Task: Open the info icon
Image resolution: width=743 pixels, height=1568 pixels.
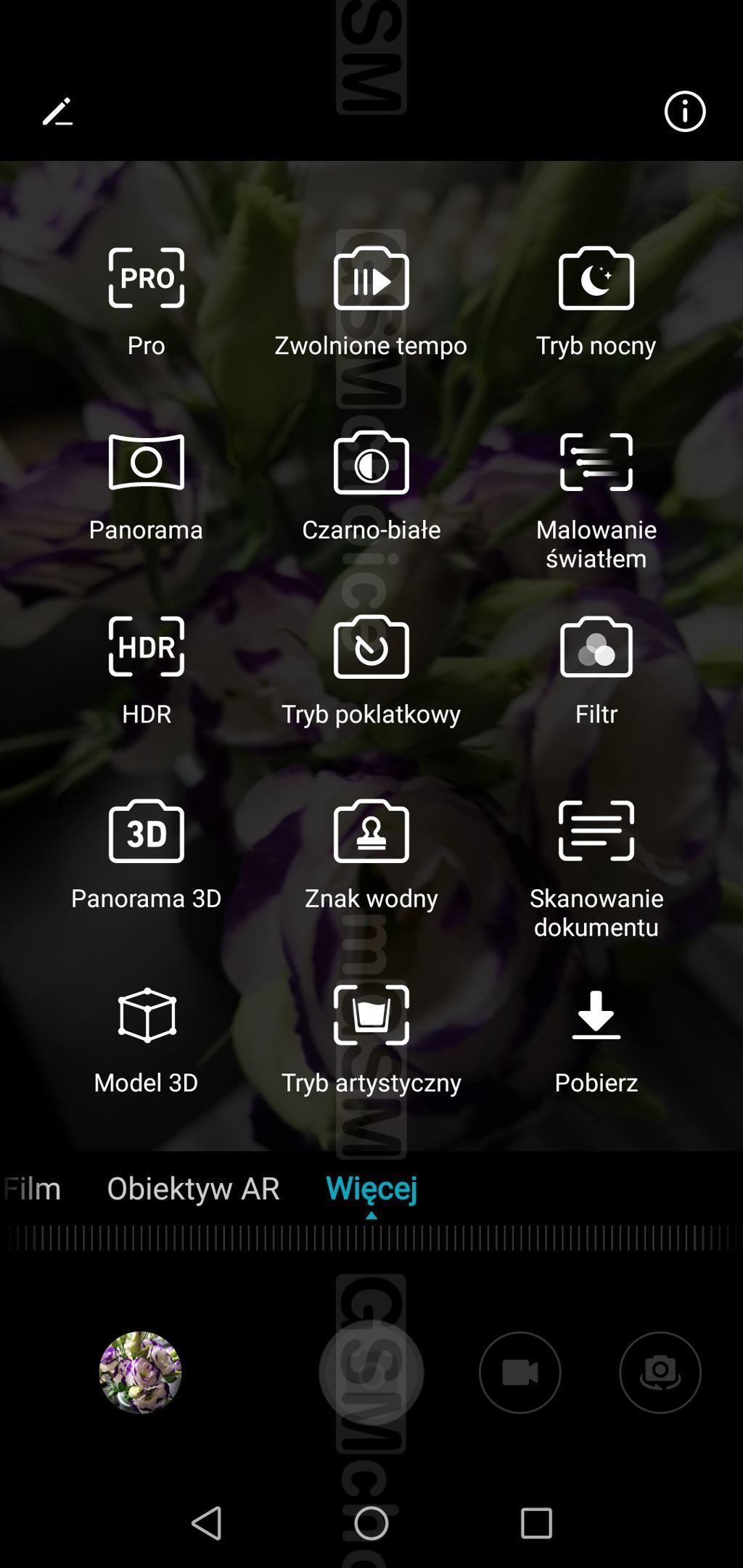Action: tap(684, 112)
